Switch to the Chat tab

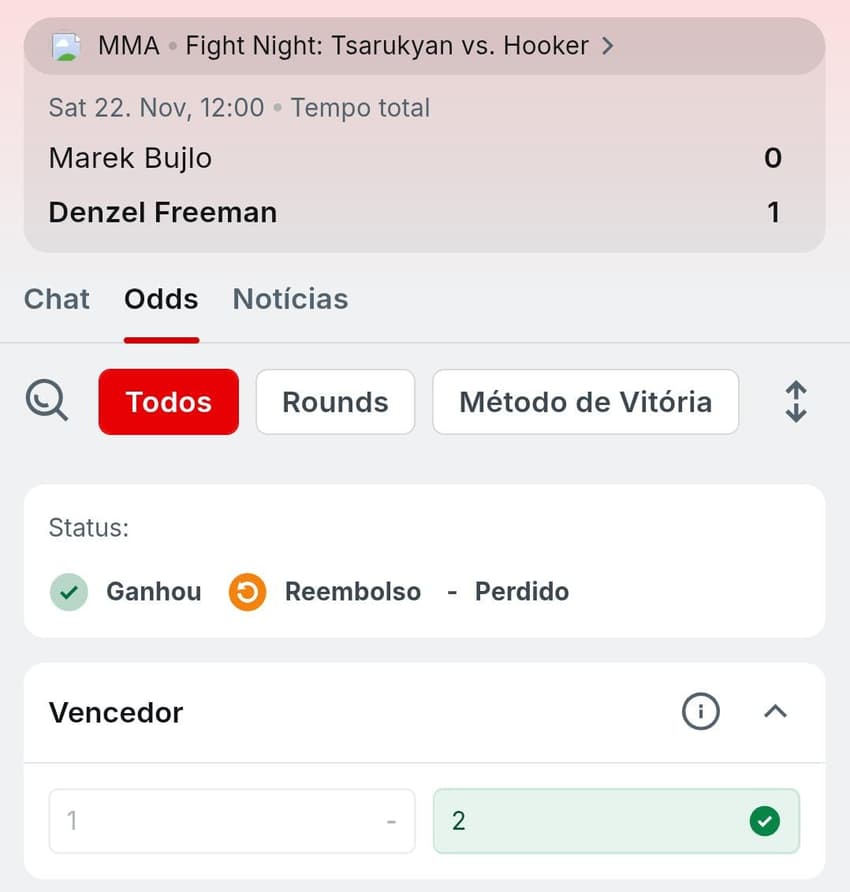(x=56, y=299)
